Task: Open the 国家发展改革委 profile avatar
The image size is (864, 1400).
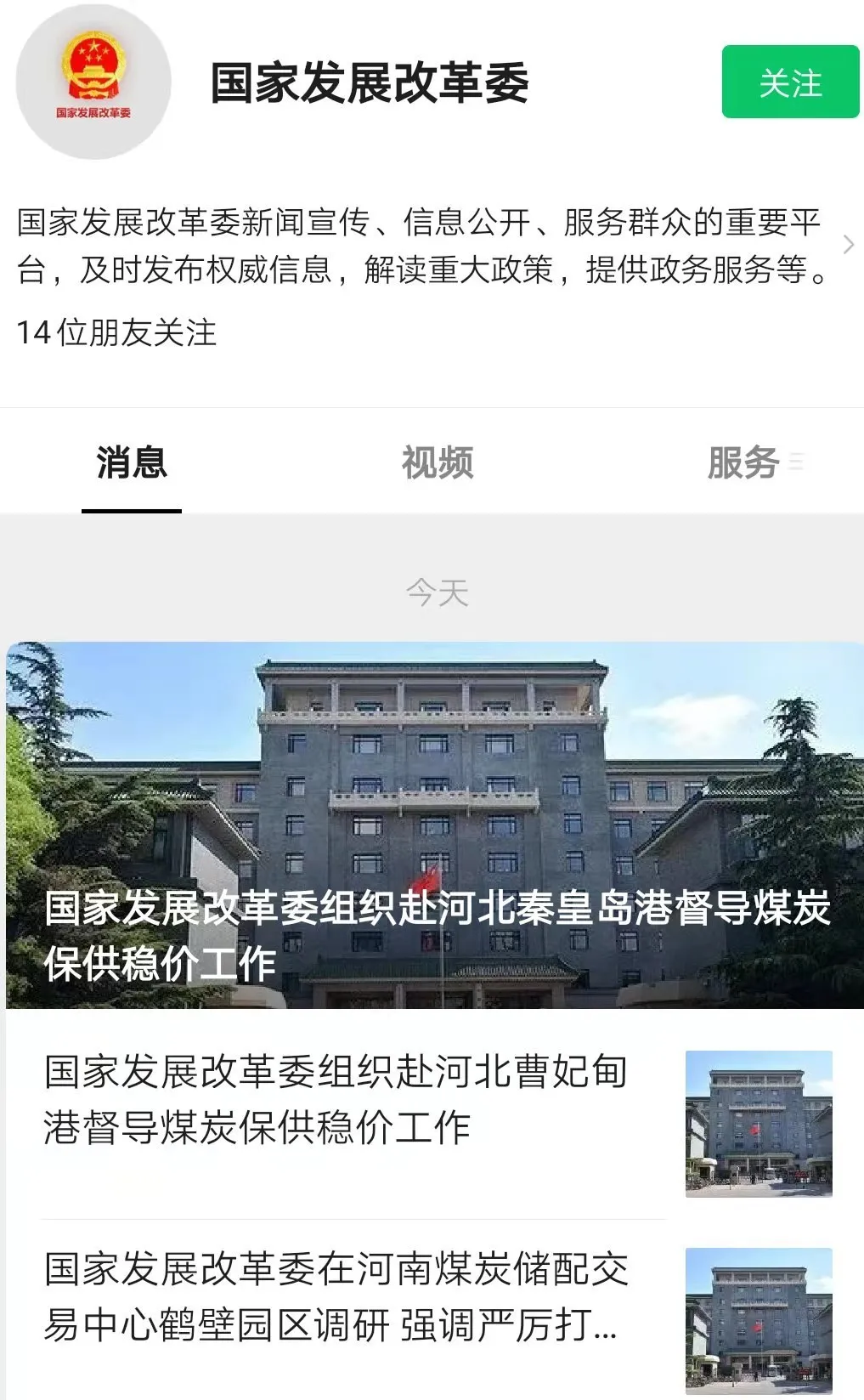Action: tap(93, 82)
